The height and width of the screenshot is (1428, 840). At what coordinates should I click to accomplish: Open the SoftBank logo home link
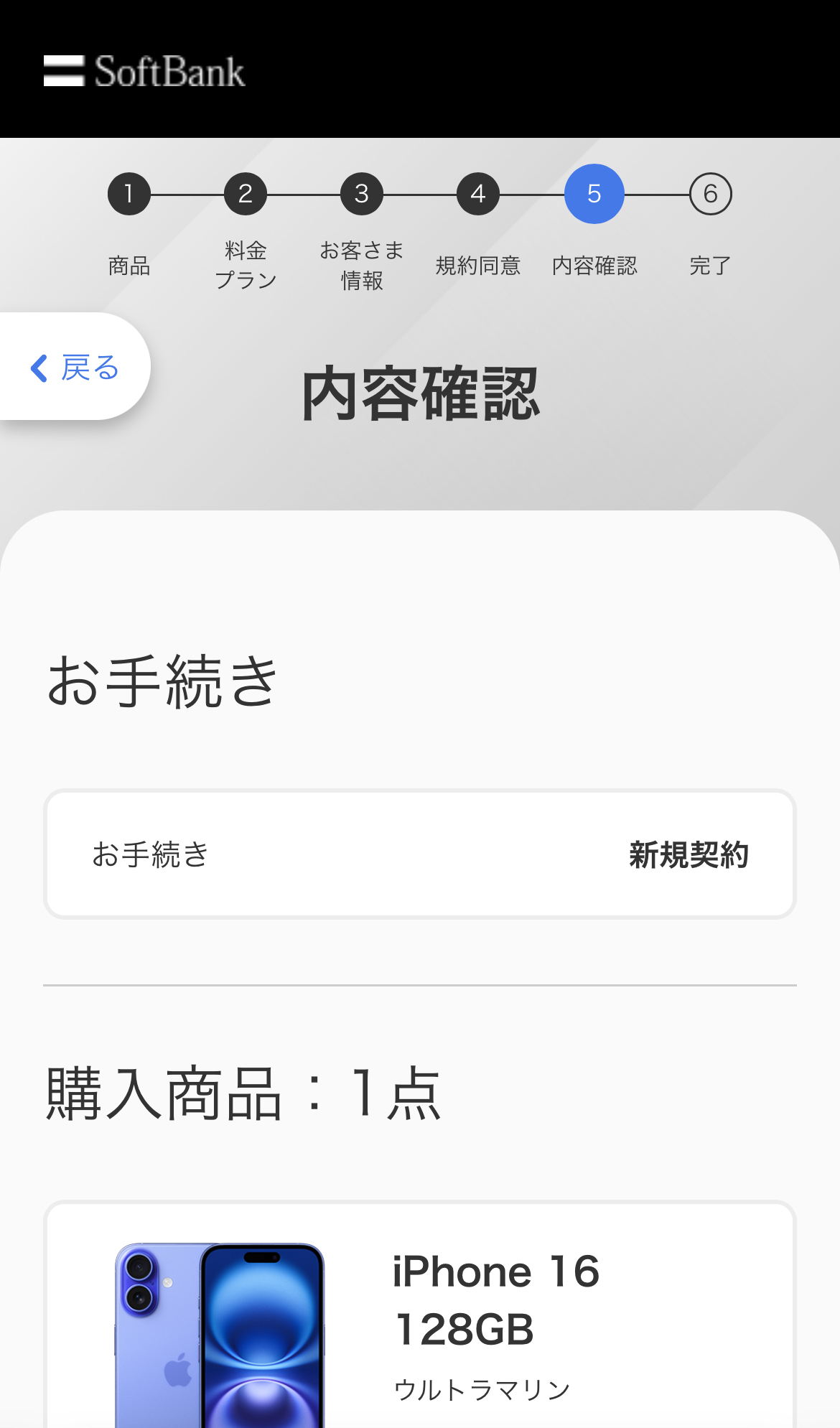click(144, 71)
